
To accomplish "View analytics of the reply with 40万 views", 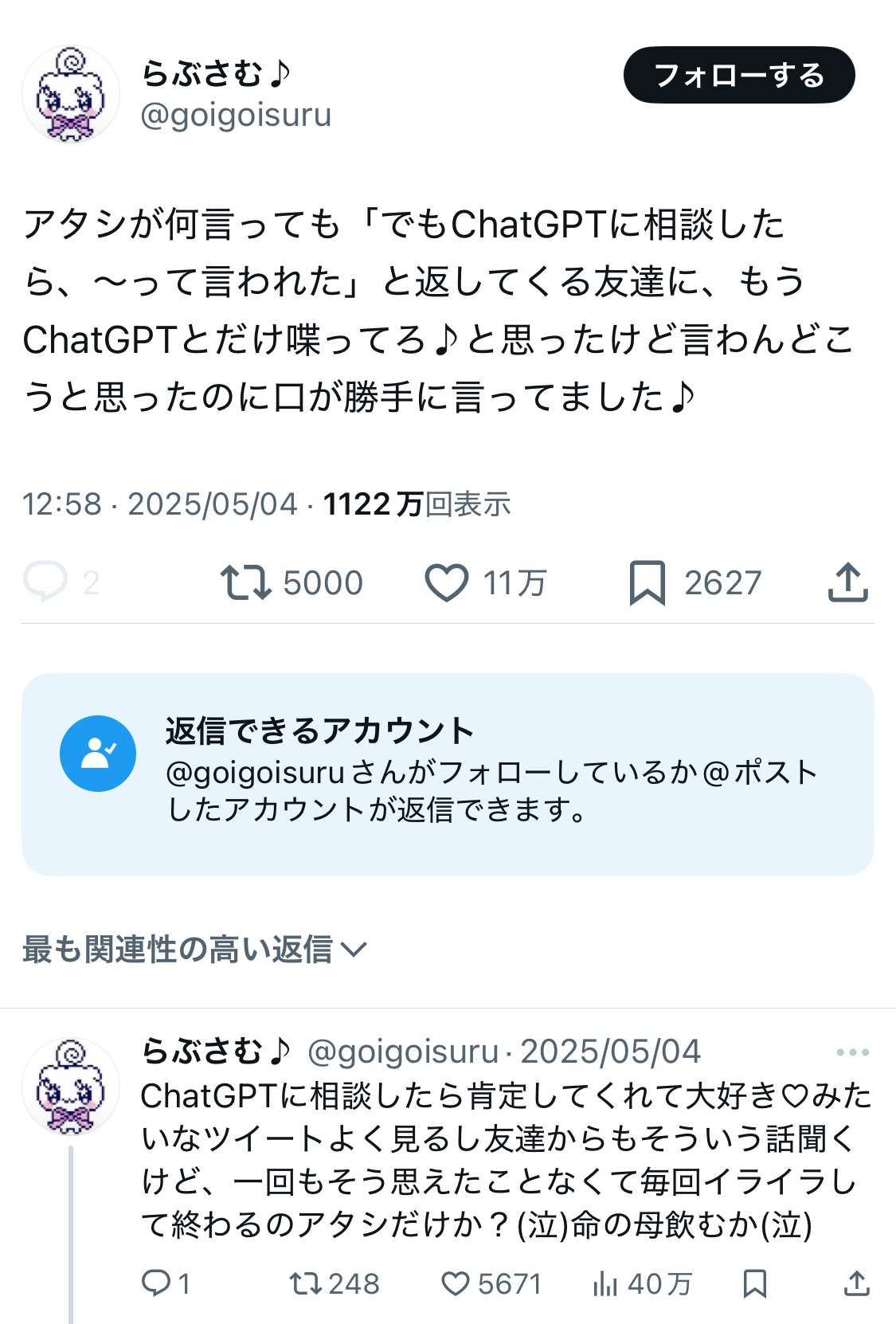I will click(x=605, y=1283).
